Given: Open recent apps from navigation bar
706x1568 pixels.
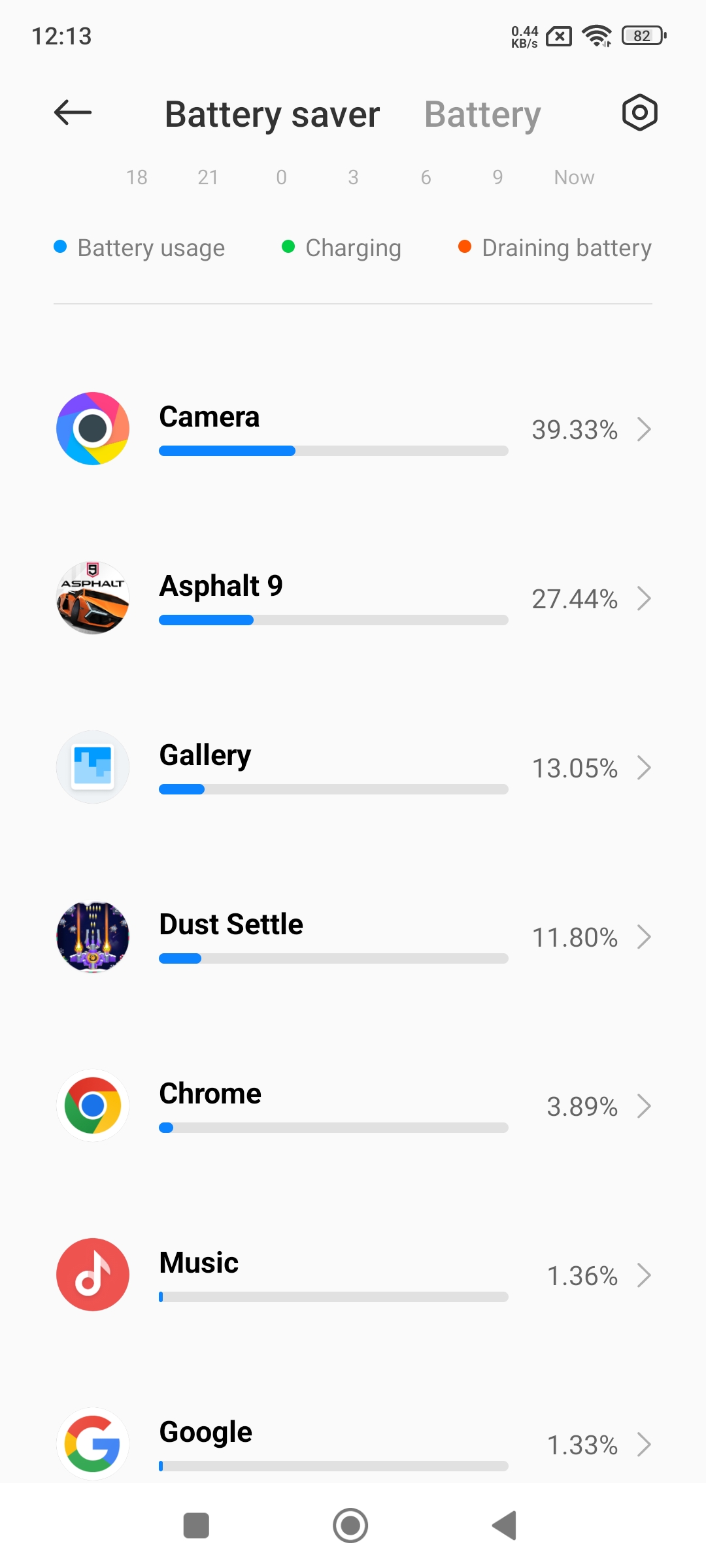Looking at the screenshot, I should (196, 1526).
